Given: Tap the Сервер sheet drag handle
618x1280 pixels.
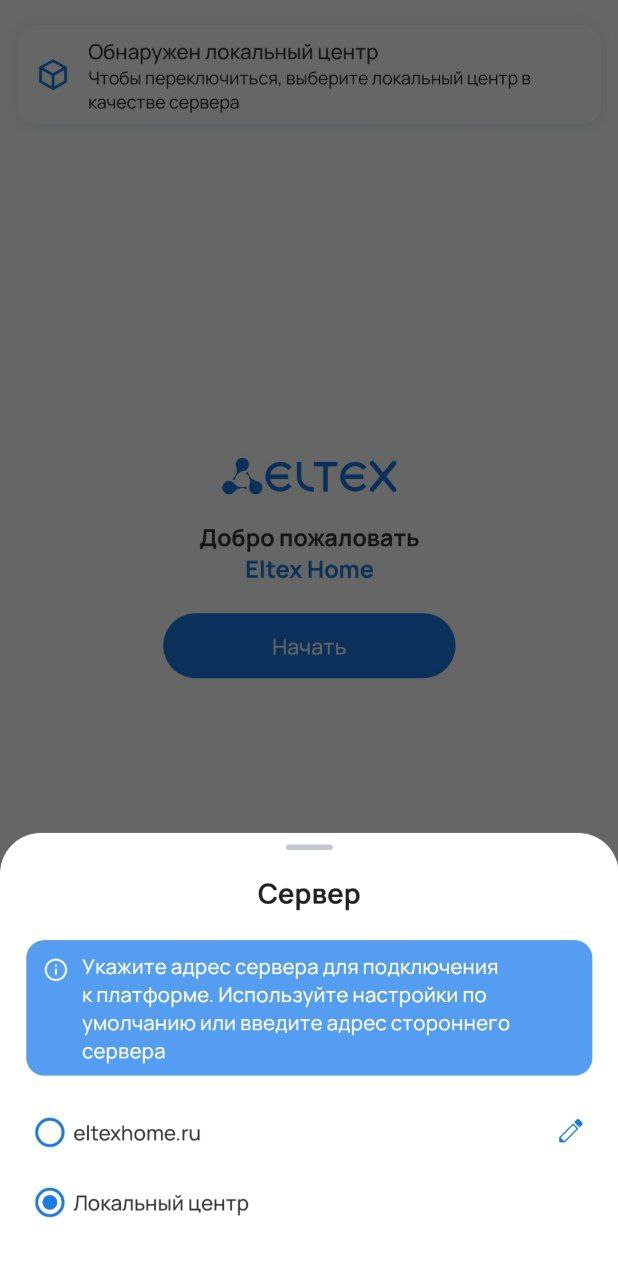Looking at the screenshot, I should click(x=309, y=847).
